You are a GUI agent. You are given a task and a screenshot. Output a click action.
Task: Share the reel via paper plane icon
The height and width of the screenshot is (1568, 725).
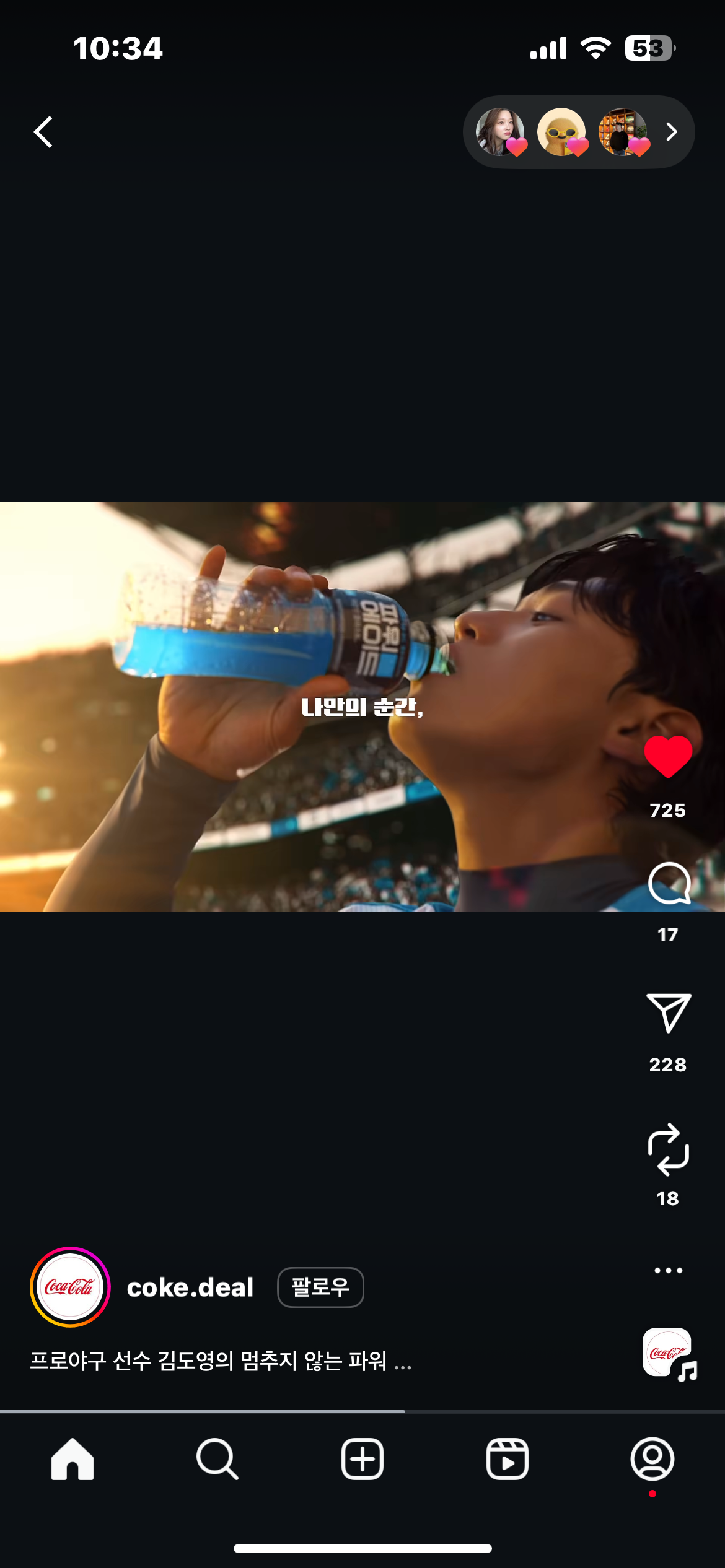669,1013
